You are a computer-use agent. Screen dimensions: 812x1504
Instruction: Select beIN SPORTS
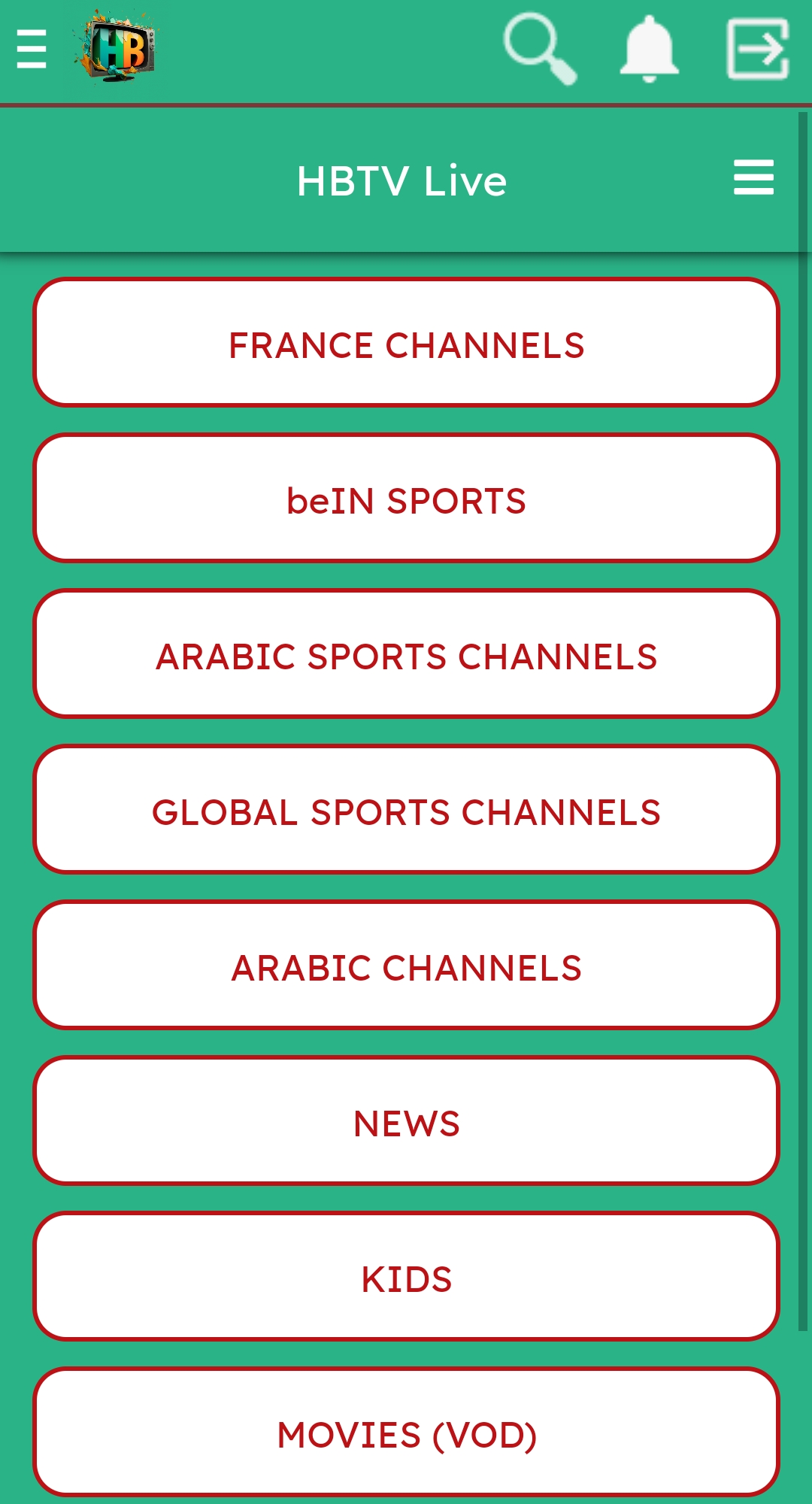tap(406, 499)
